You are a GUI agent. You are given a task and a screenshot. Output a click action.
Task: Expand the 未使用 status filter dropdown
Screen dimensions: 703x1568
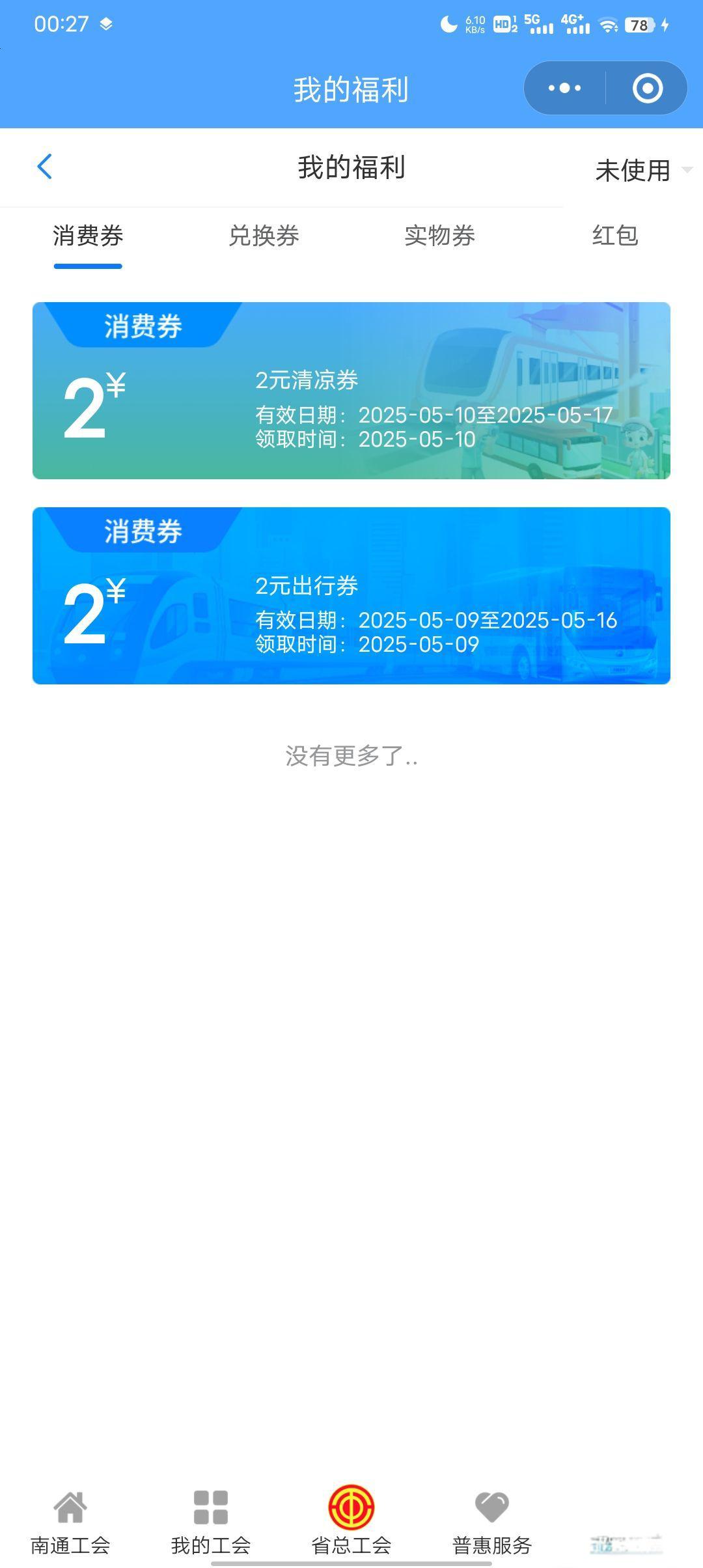[x=642, y=171]
